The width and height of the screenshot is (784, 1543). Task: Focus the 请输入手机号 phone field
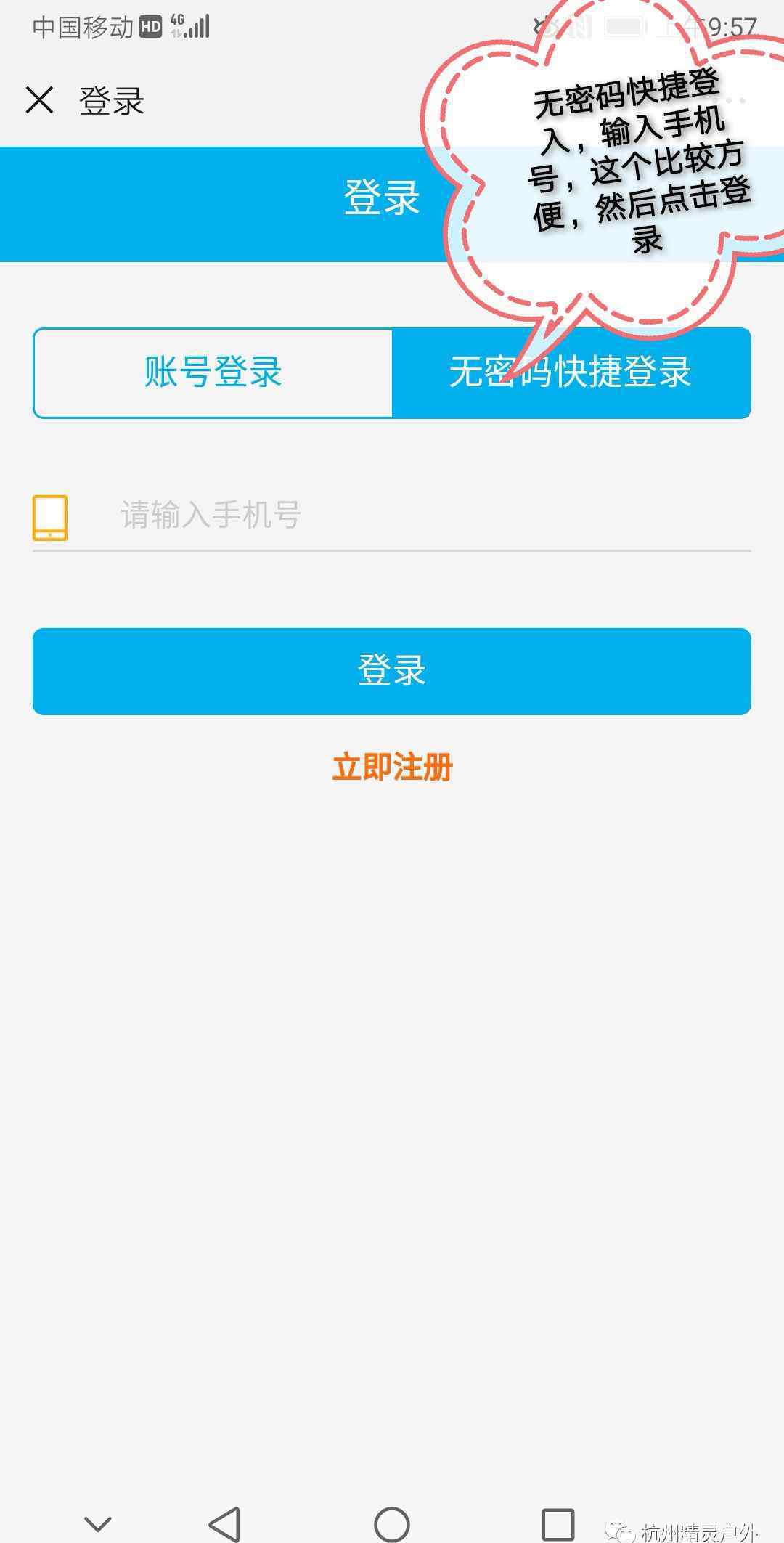392,516
